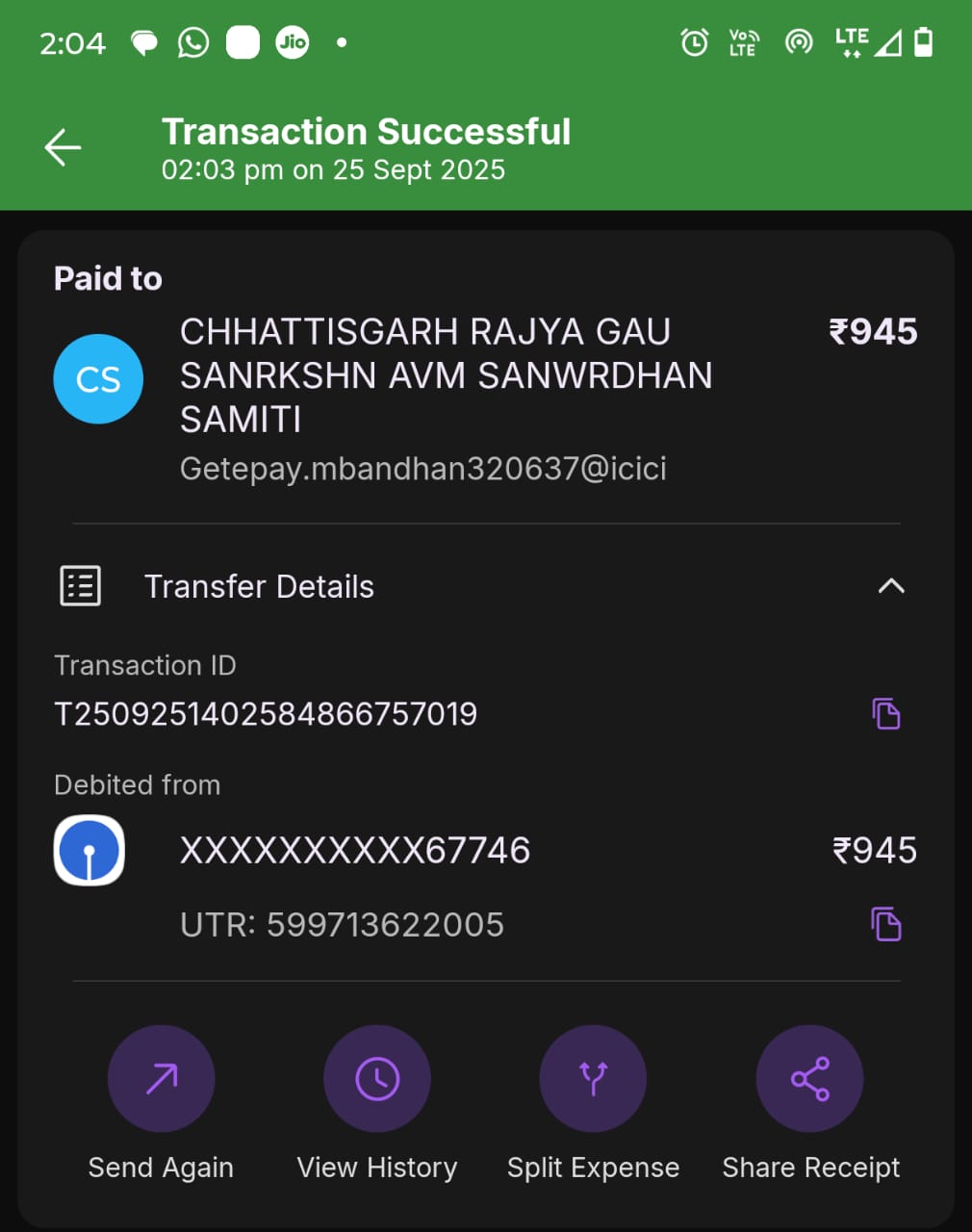
Task: Copy the UTR number
Action: tap(885, 924)
